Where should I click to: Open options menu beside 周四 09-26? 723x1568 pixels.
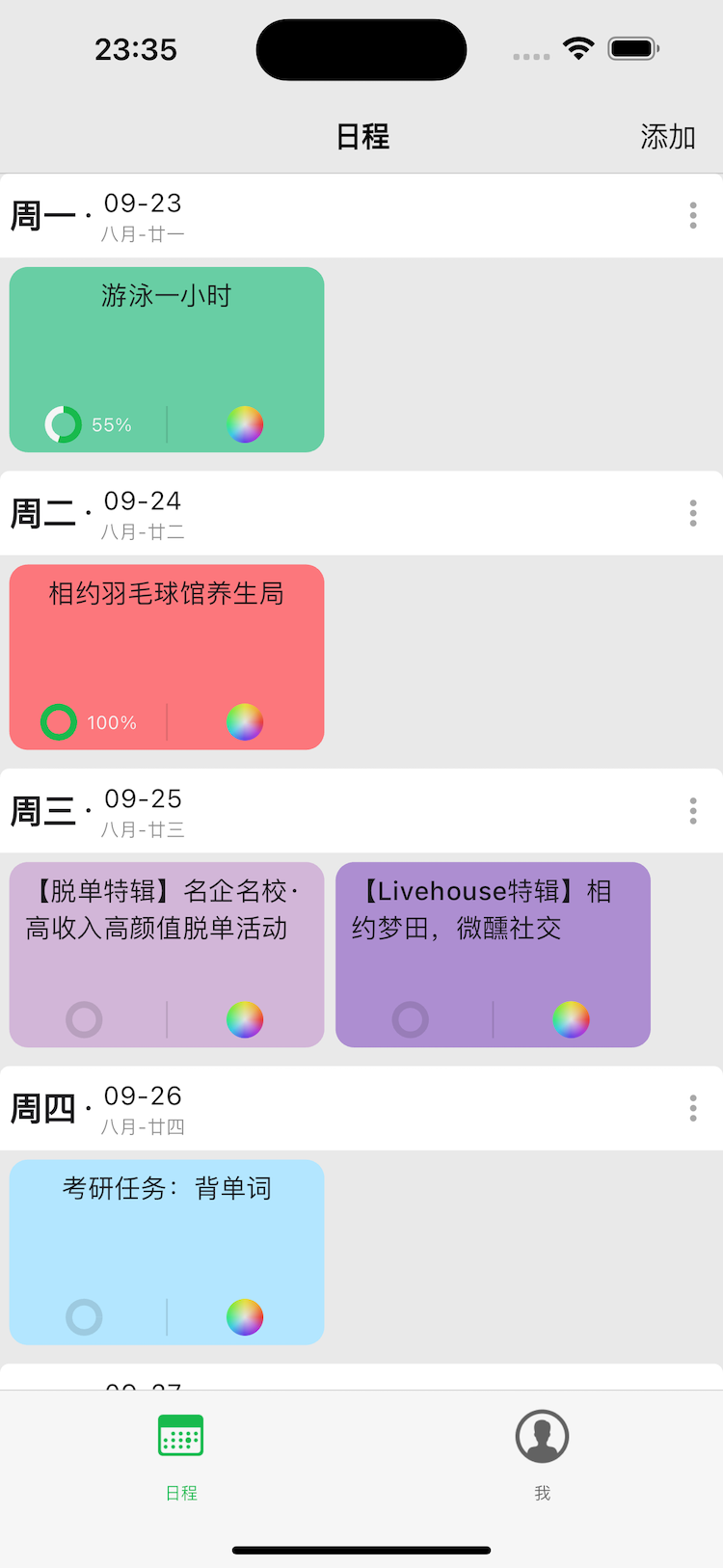point(692,1109)
